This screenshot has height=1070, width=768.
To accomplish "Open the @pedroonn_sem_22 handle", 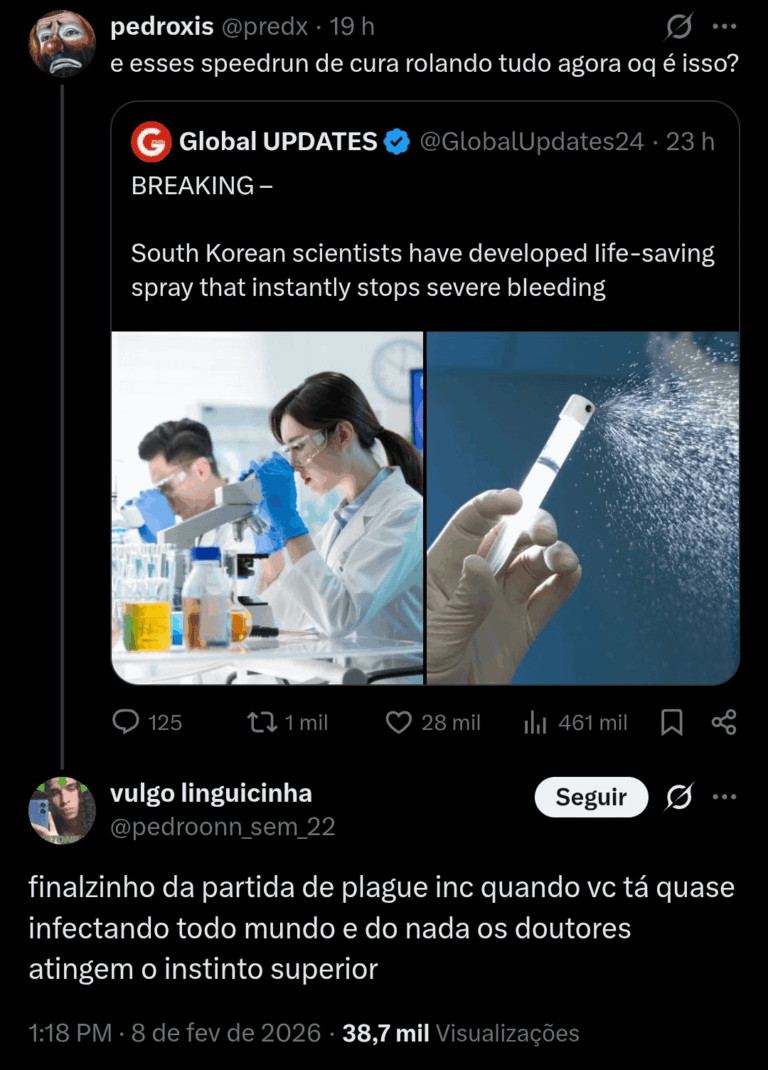I will coord(222,827).
